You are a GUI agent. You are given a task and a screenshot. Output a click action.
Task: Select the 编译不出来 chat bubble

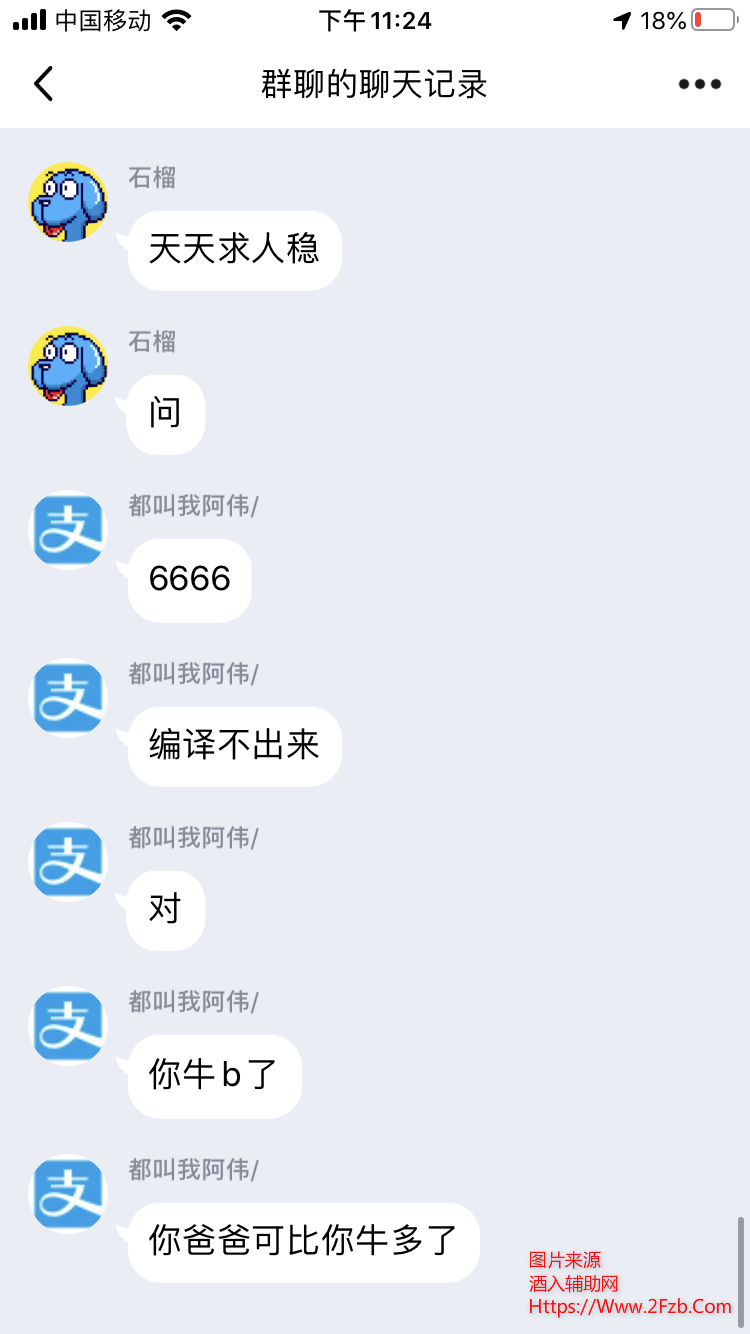234,746
